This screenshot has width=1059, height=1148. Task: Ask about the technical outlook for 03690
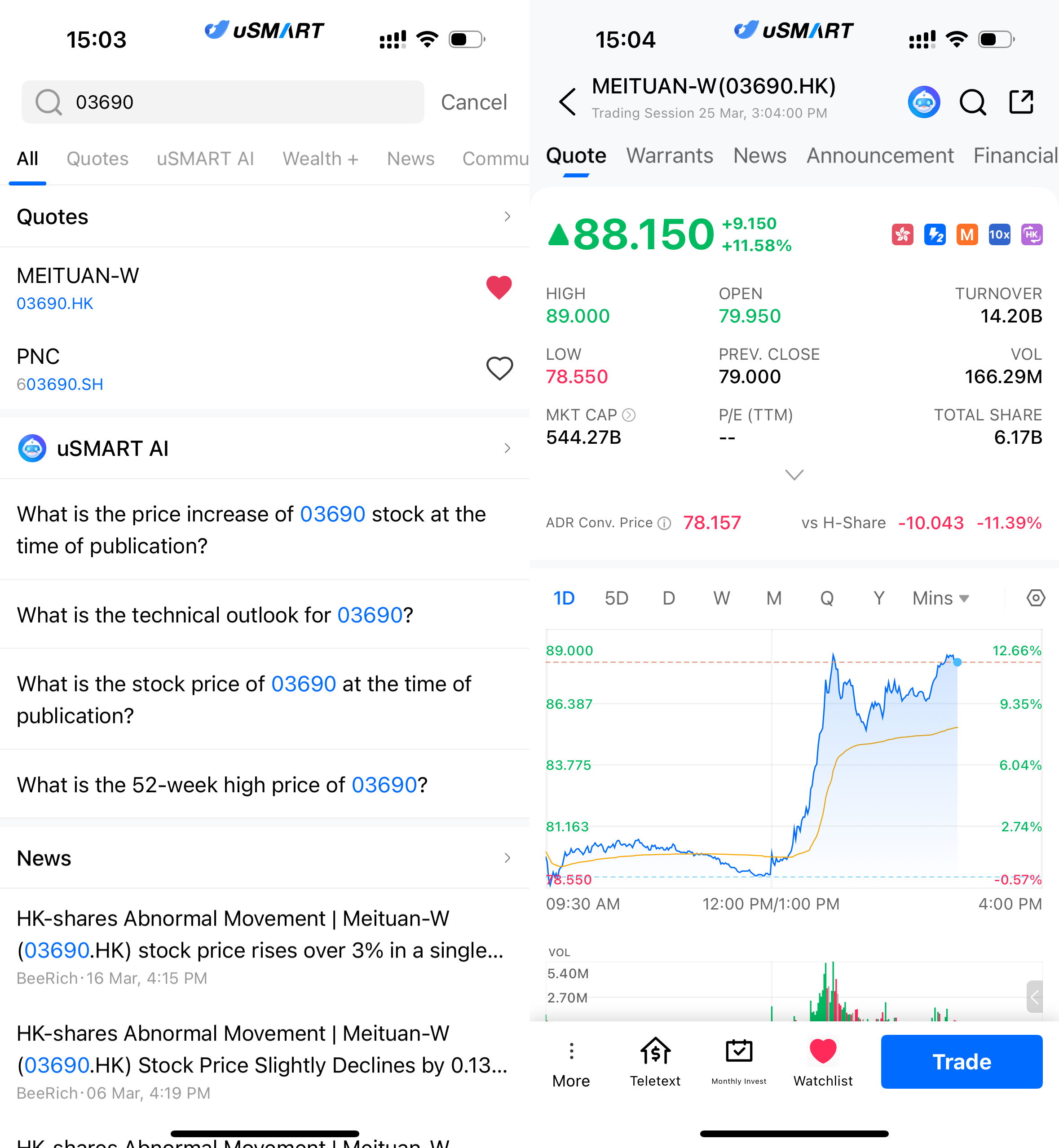coord(215,615)
